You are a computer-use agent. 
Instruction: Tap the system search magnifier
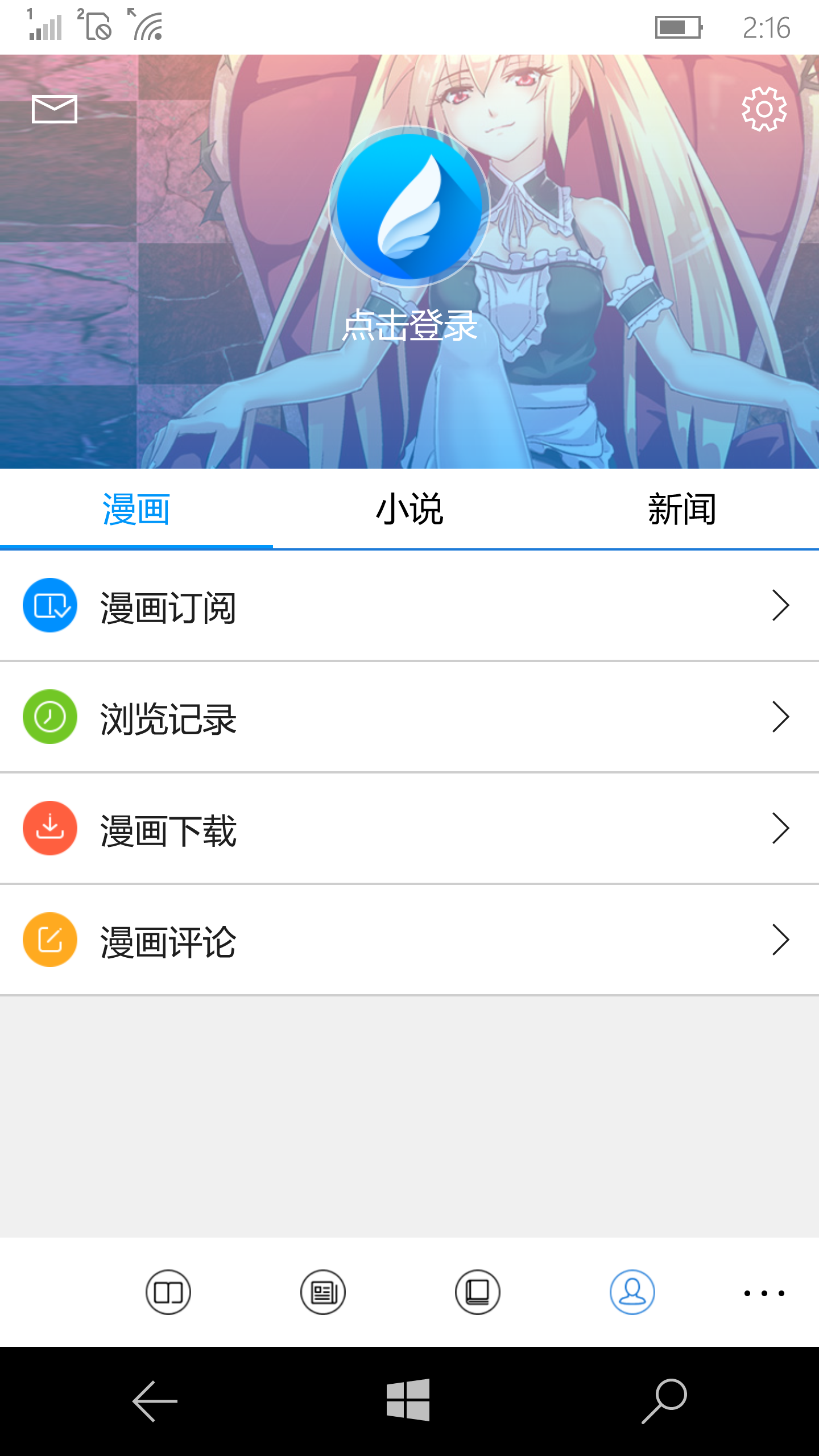664,1401
